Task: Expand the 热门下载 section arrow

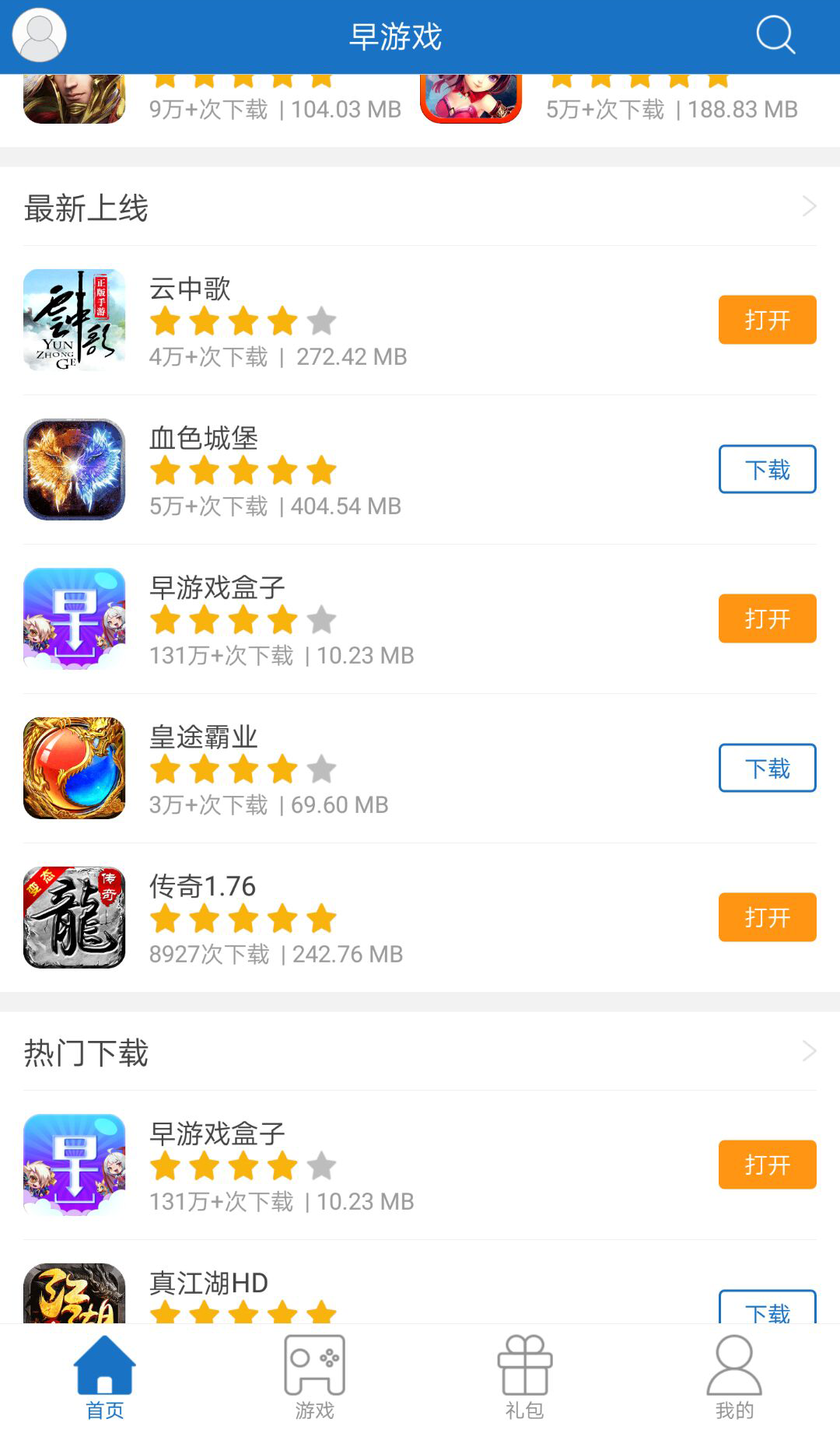Action: pos(809,1051)
